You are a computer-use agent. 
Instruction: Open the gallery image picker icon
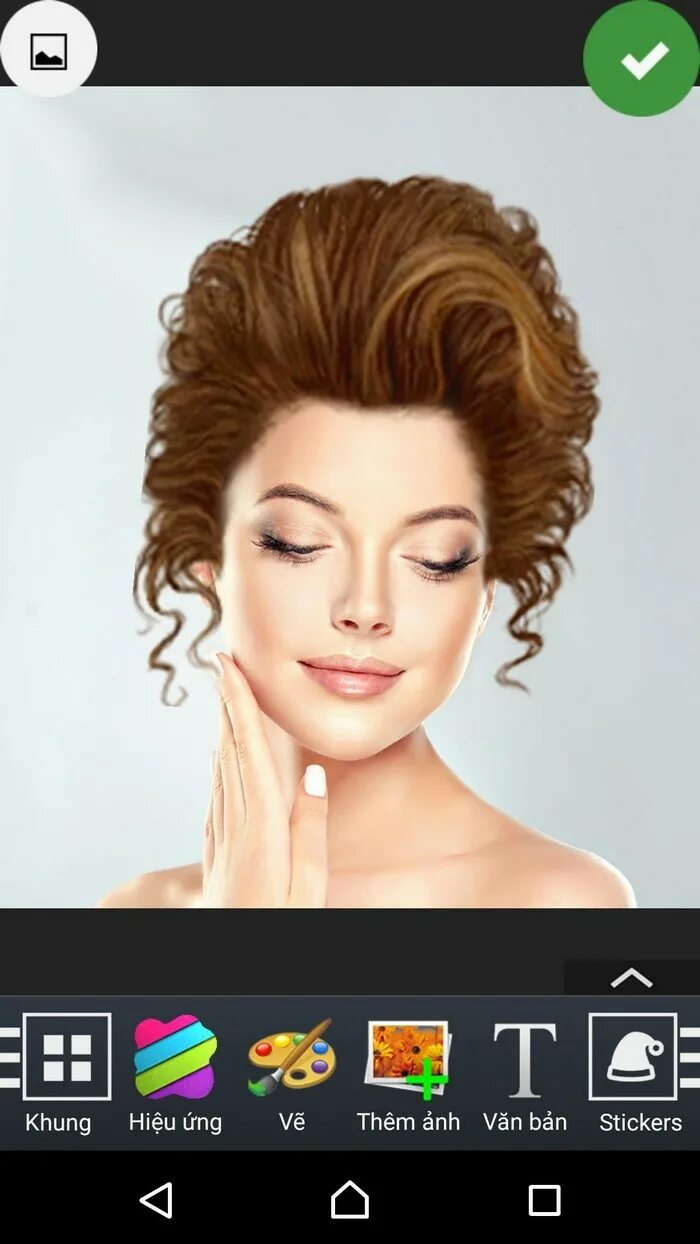point(48,50)
